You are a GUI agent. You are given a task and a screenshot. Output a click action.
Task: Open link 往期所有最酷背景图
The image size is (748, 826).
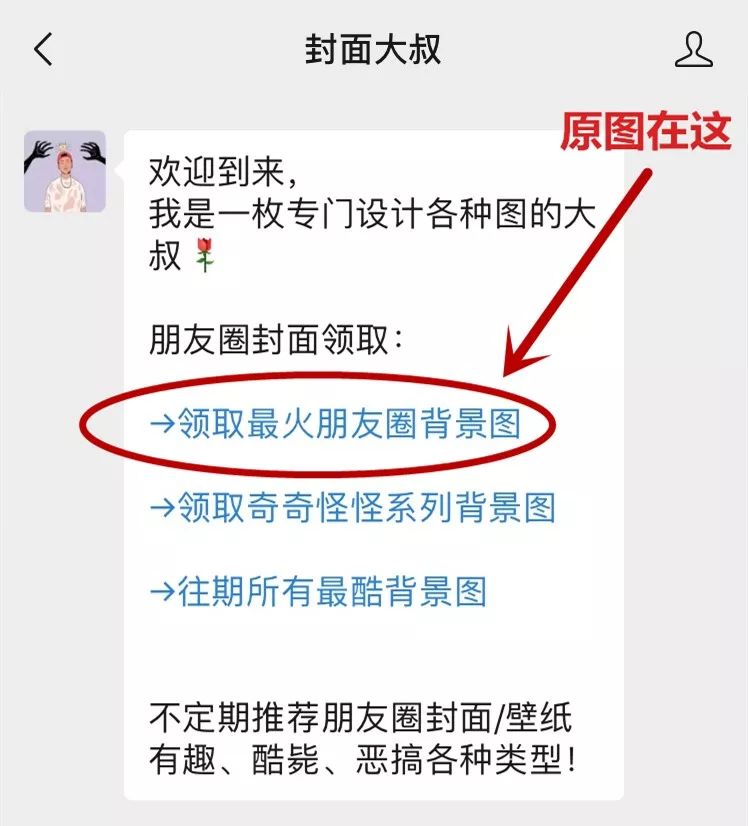(318, 592)
